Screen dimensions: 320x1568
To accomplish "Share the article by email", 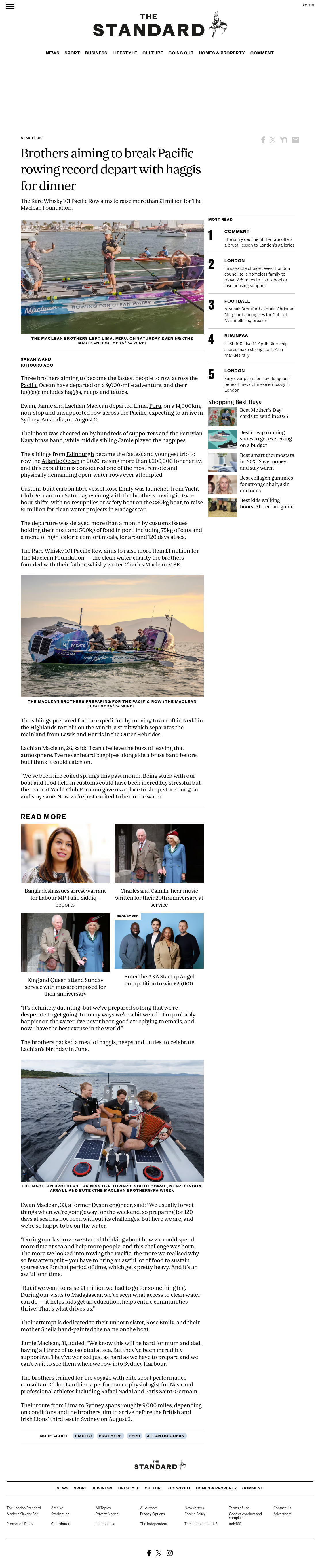I will (x=295, y=140).
